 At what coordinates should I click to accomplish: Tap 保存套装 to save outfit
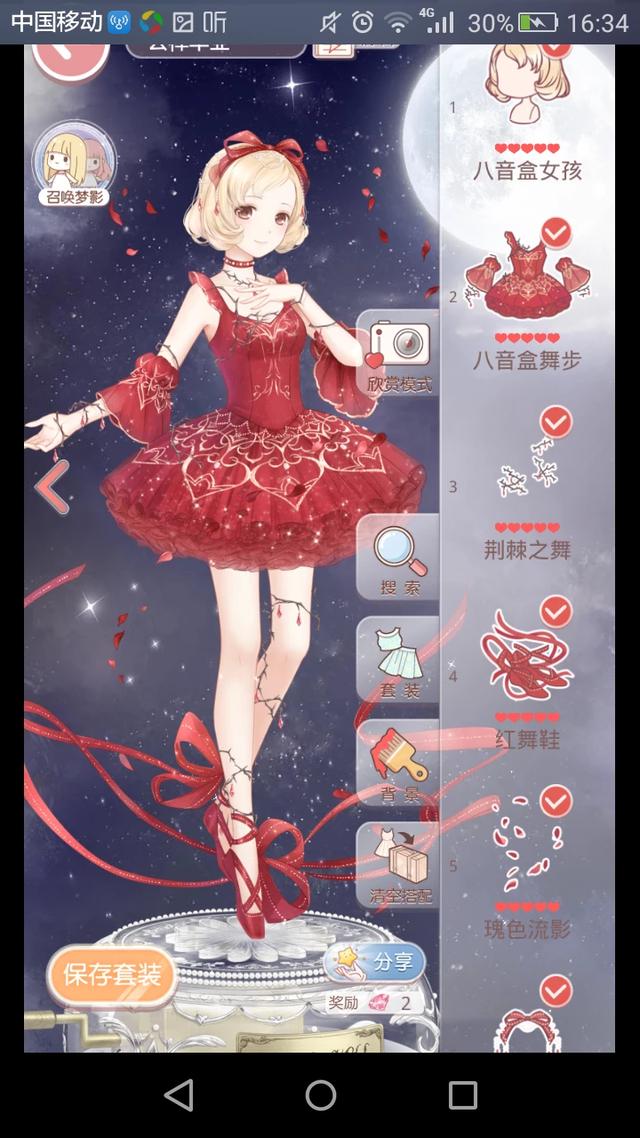[112, 975]
